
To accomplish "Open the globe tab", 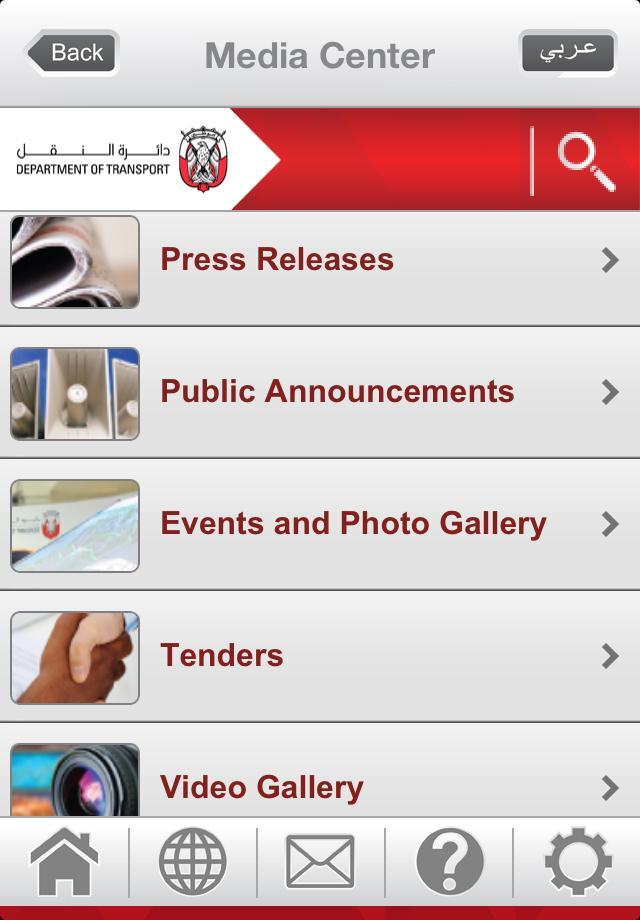I will tap(192, 861).
